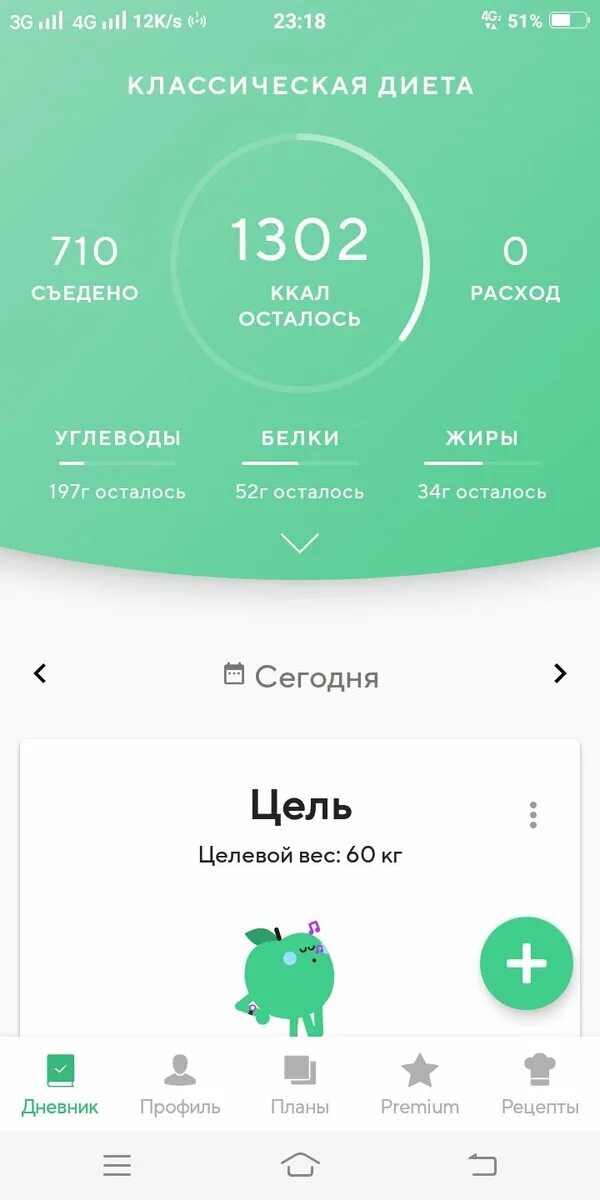Add a new entry with plus button
The width and height of the screenshot is (600, 1200).
pyautogui.click(x=526, y=964)
